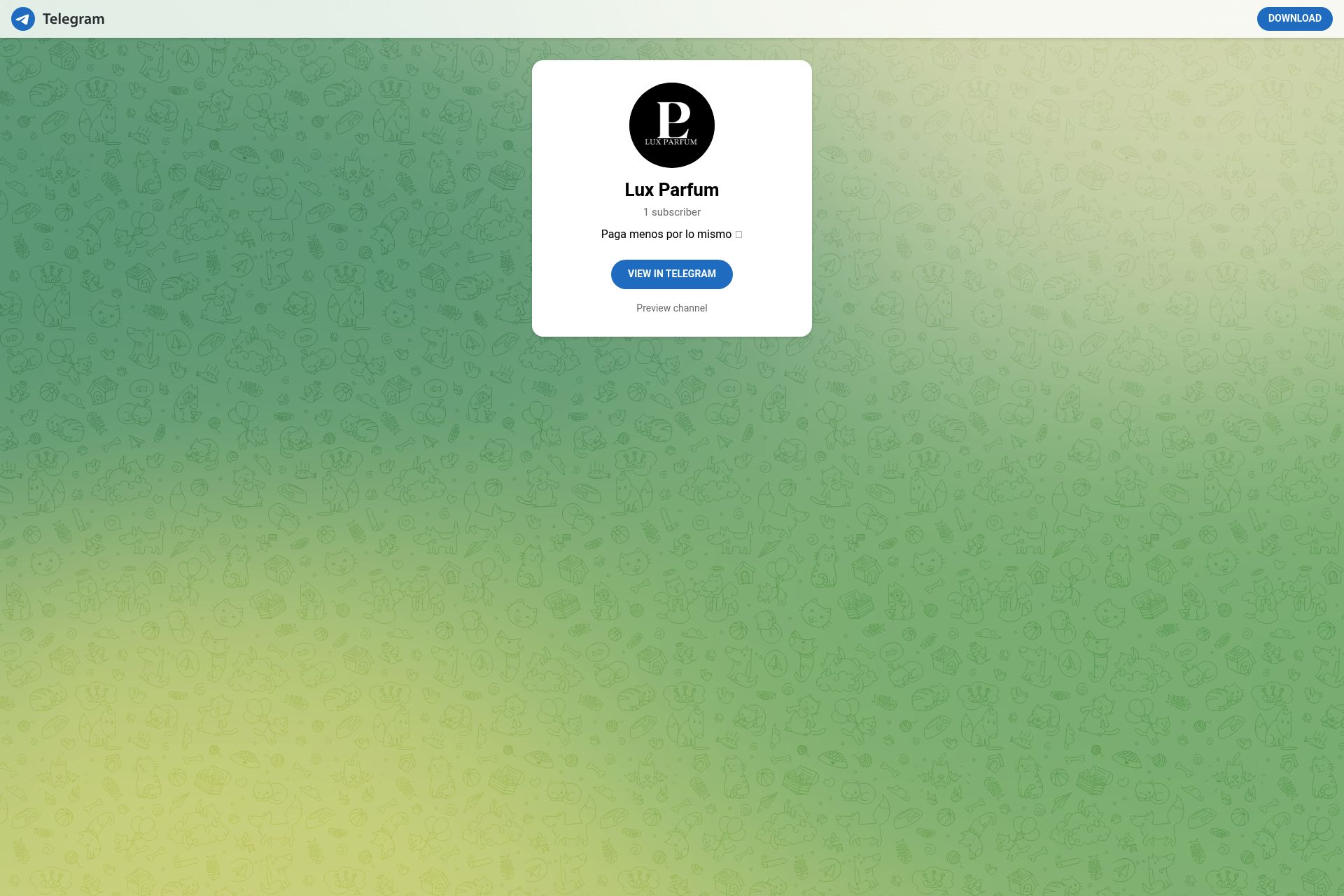Viewport: 1344px width, 896px height.
Task: Open the Telegram home logo link
Action: [59, 19]
